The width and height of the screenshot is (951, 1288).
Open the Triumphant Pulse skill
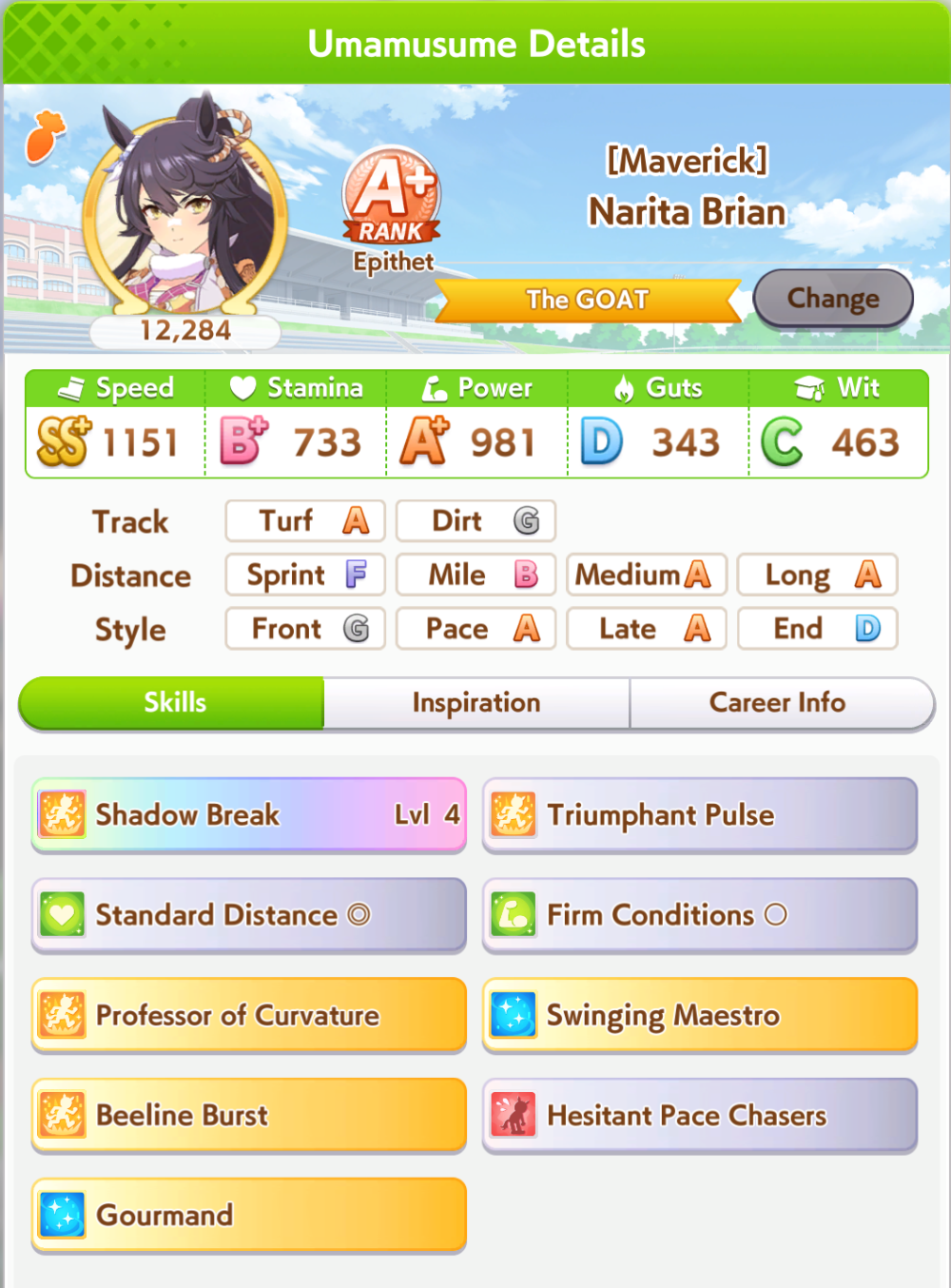[700, 814]
